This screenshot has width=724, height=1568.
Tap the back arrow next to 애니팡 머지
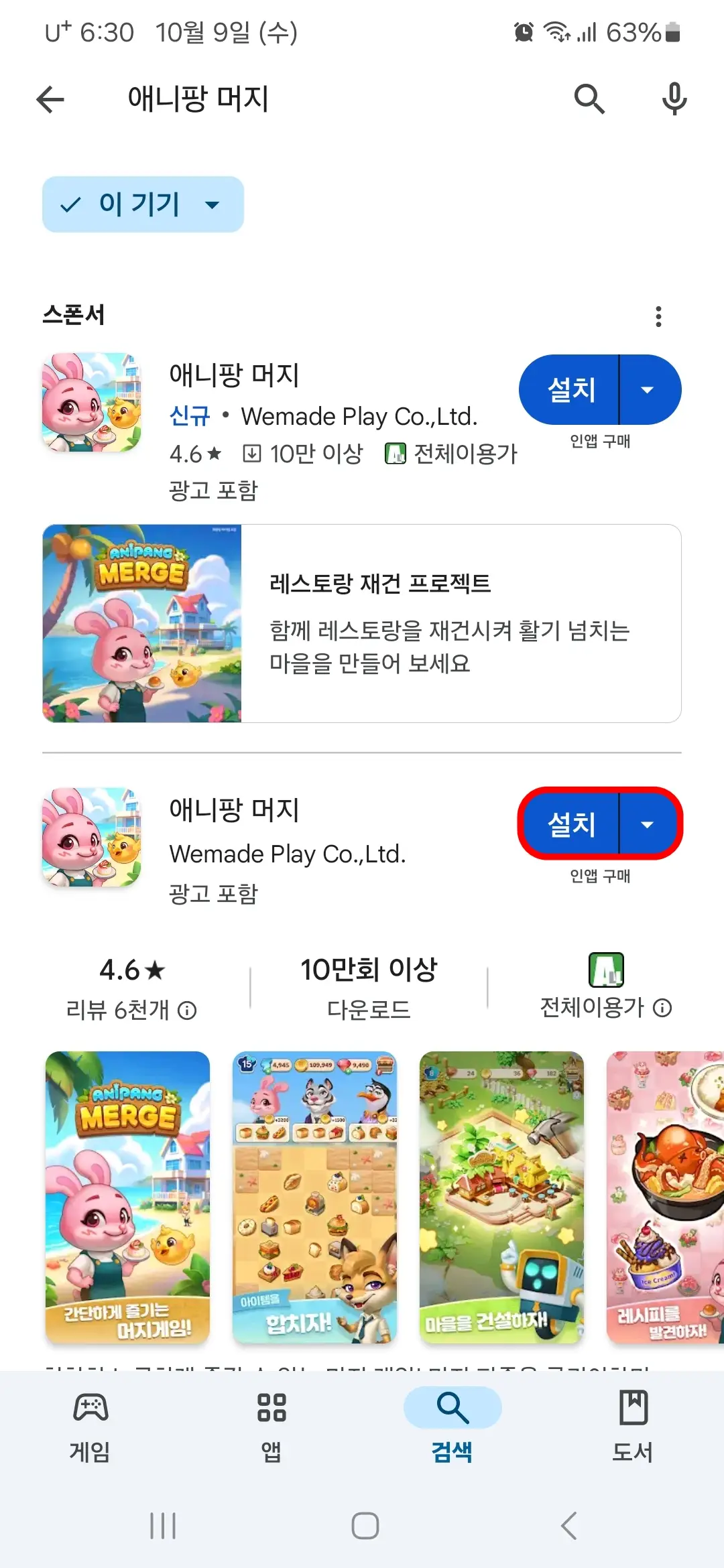click(x=48, y=98)
